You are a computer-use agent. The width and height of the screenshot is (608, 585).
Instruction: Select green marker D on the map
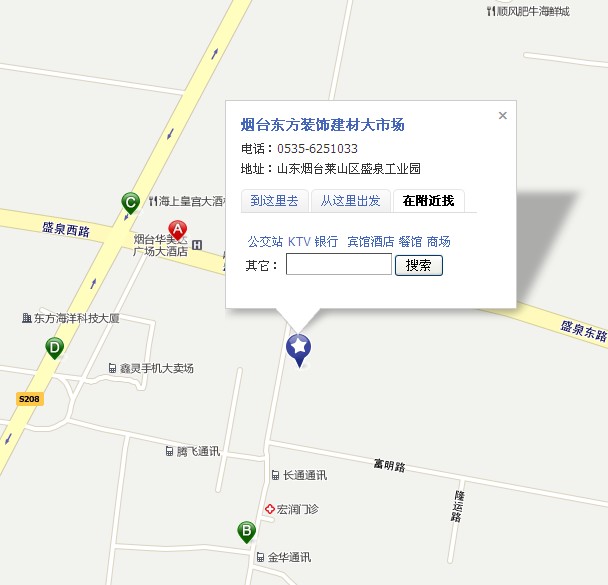[55, 347]
